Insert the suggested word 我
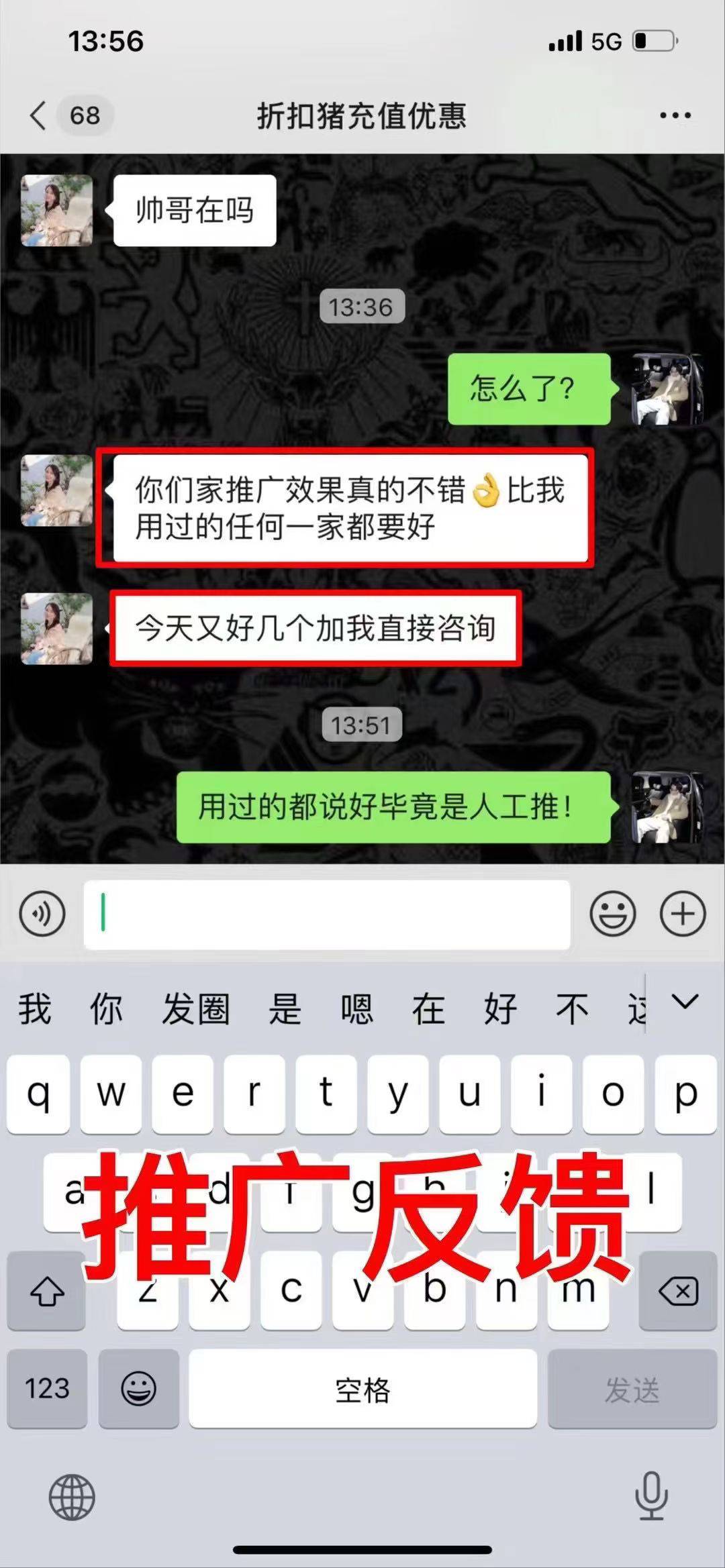Viewport: 725px width, 1568px height. 35,1009
